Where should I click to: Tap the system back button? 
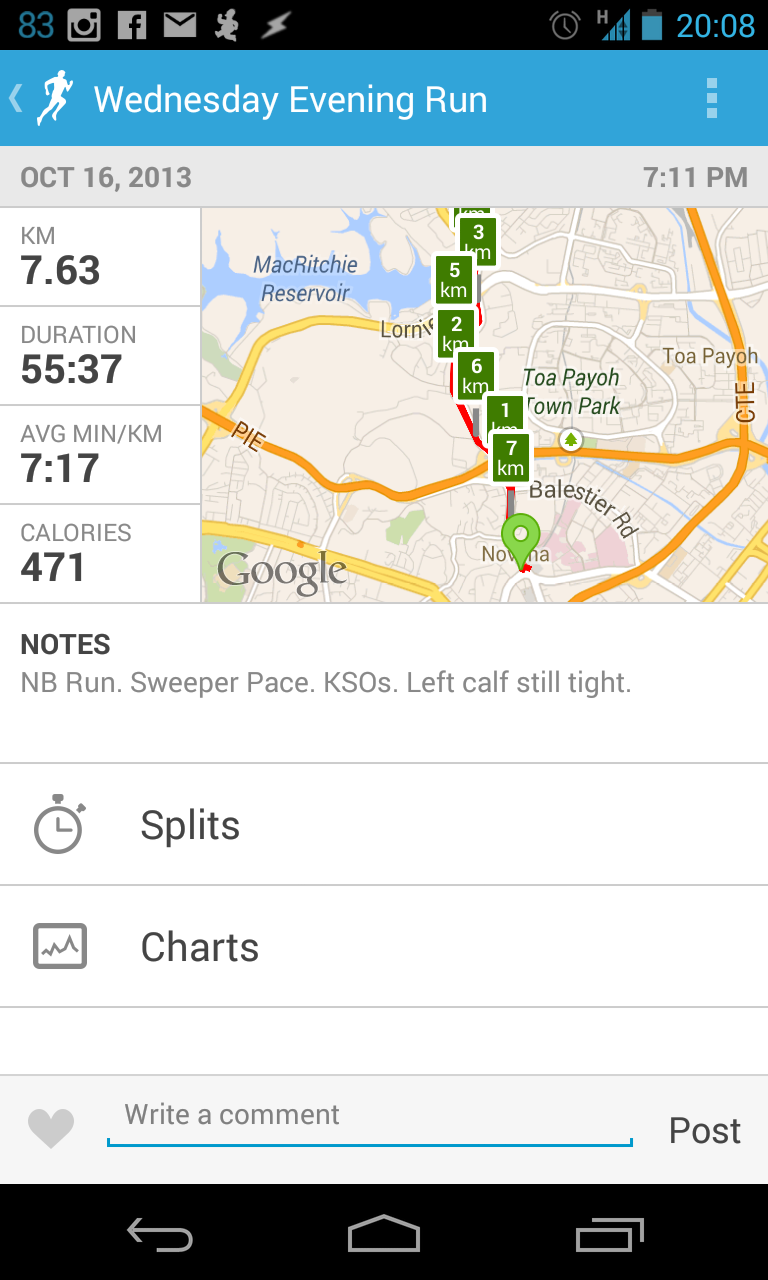[160, 1235]
